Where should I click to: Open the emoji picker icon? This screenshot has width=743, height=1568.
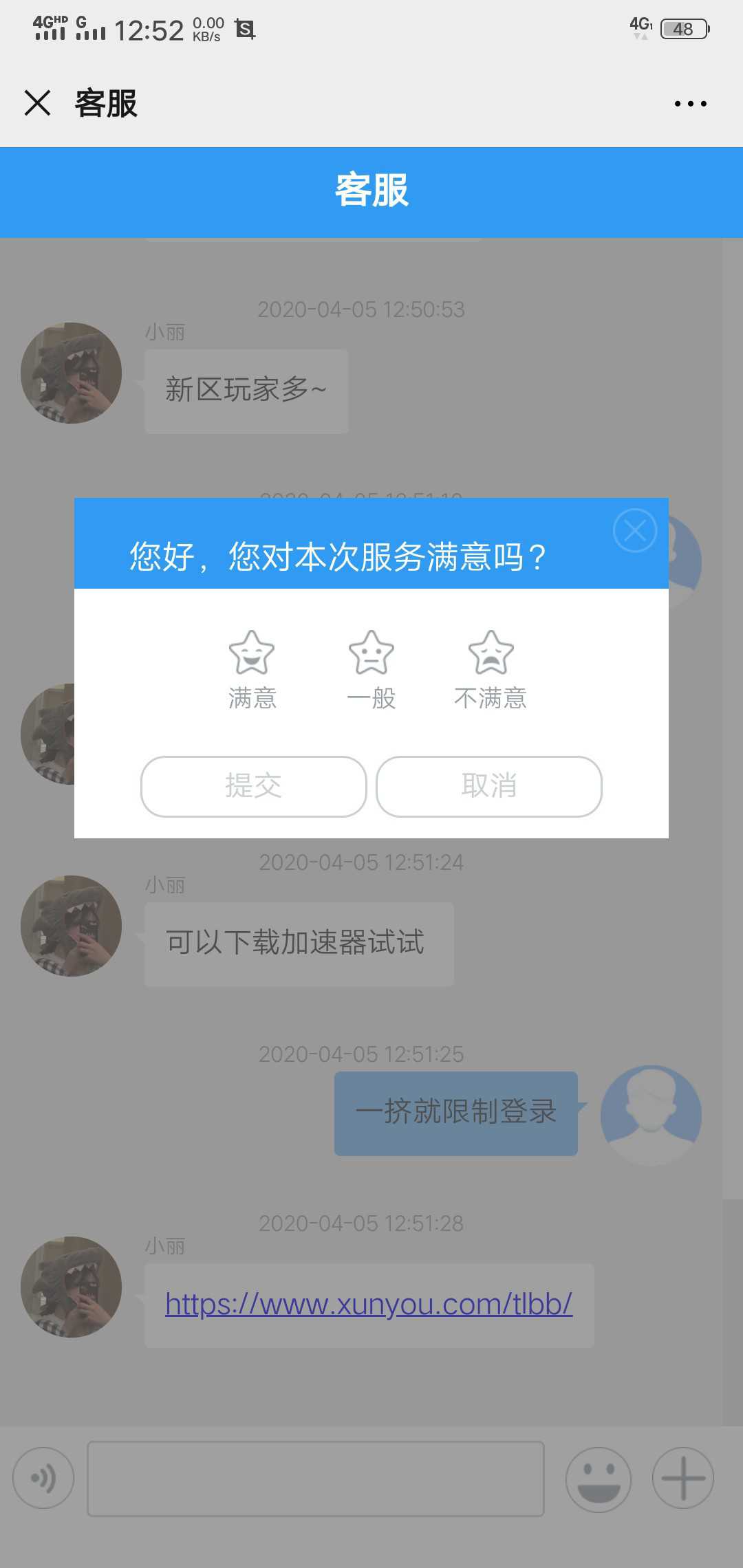[x=598, y=1479]
